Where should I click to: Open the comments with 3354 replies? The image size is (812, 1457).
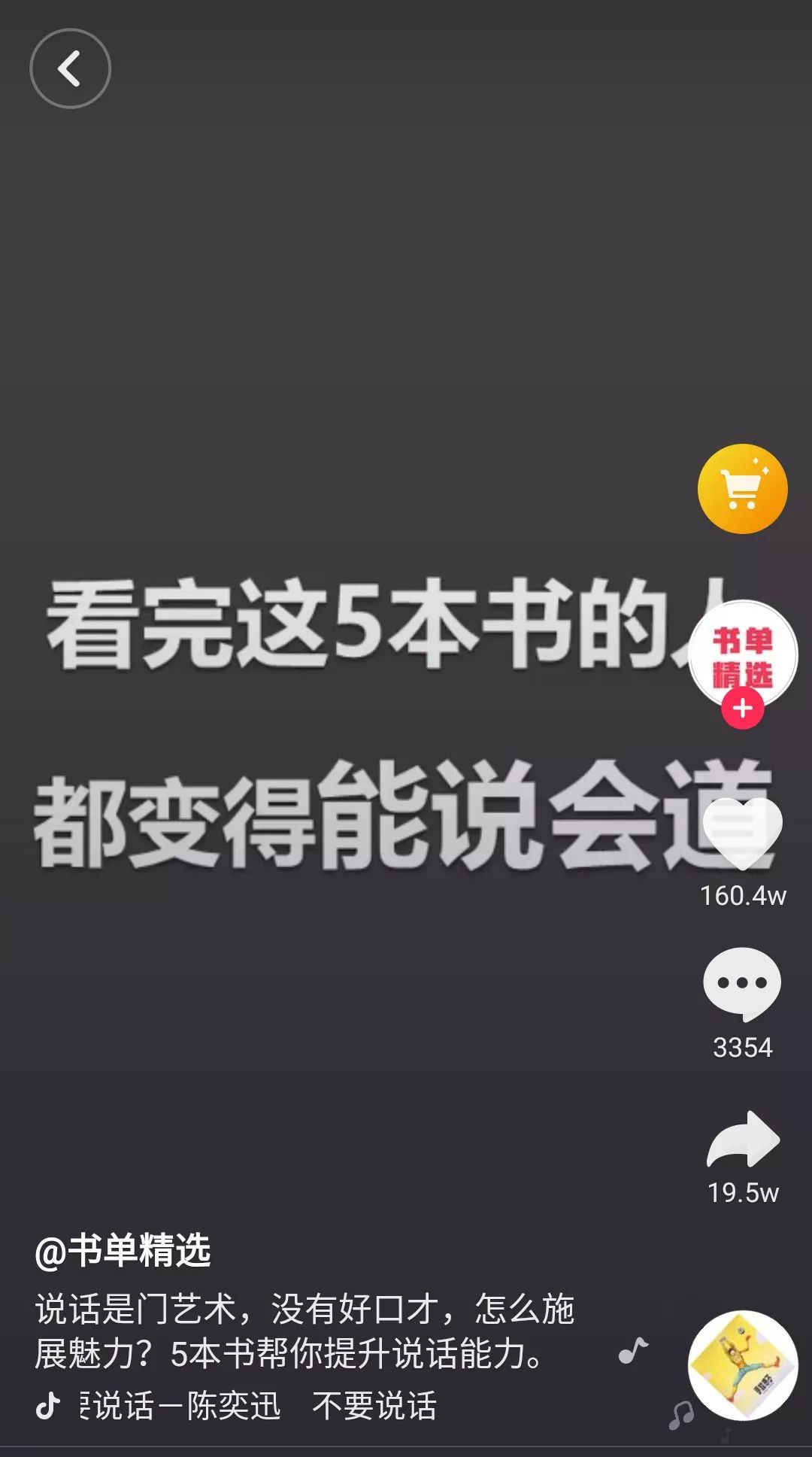coord(742,984)
